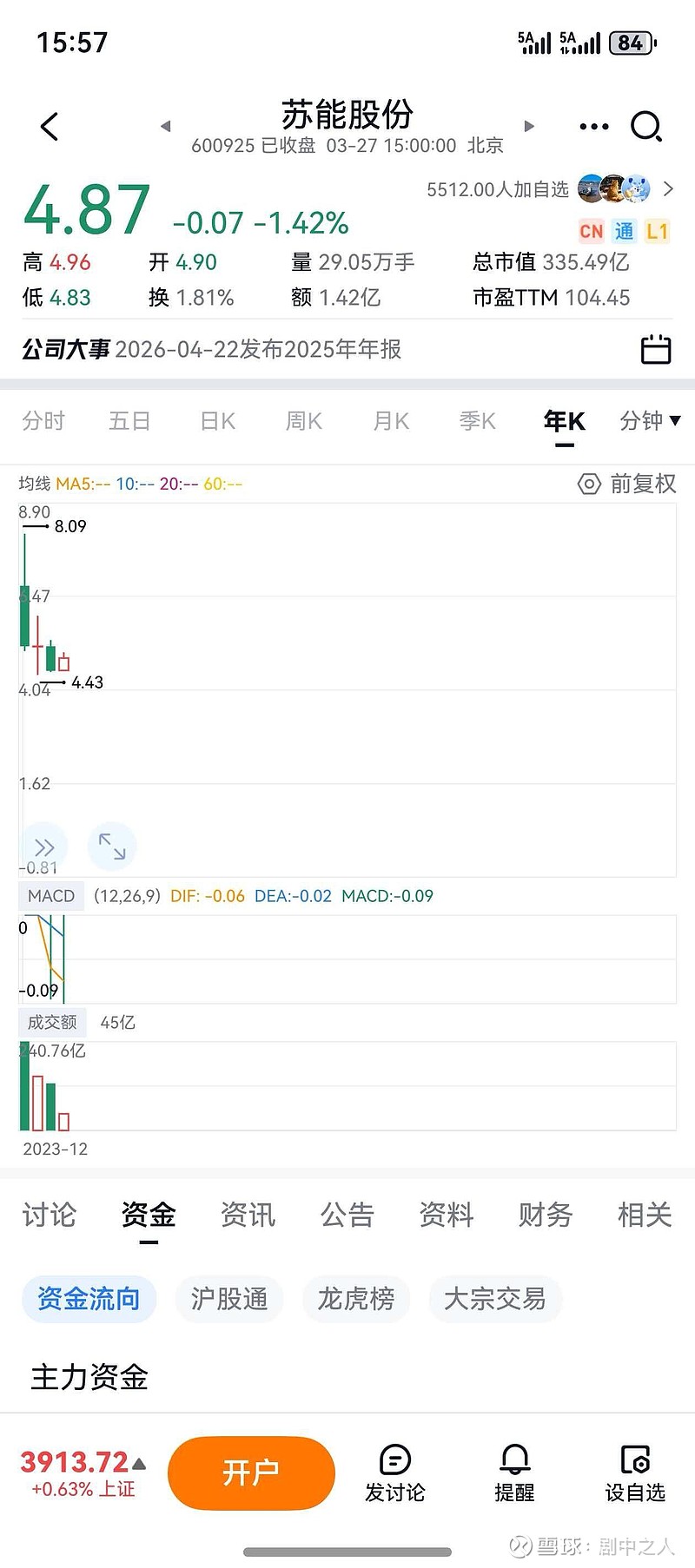Tap the next-stock arrow beside the name

pyautogui.click(x=529, y=126)
